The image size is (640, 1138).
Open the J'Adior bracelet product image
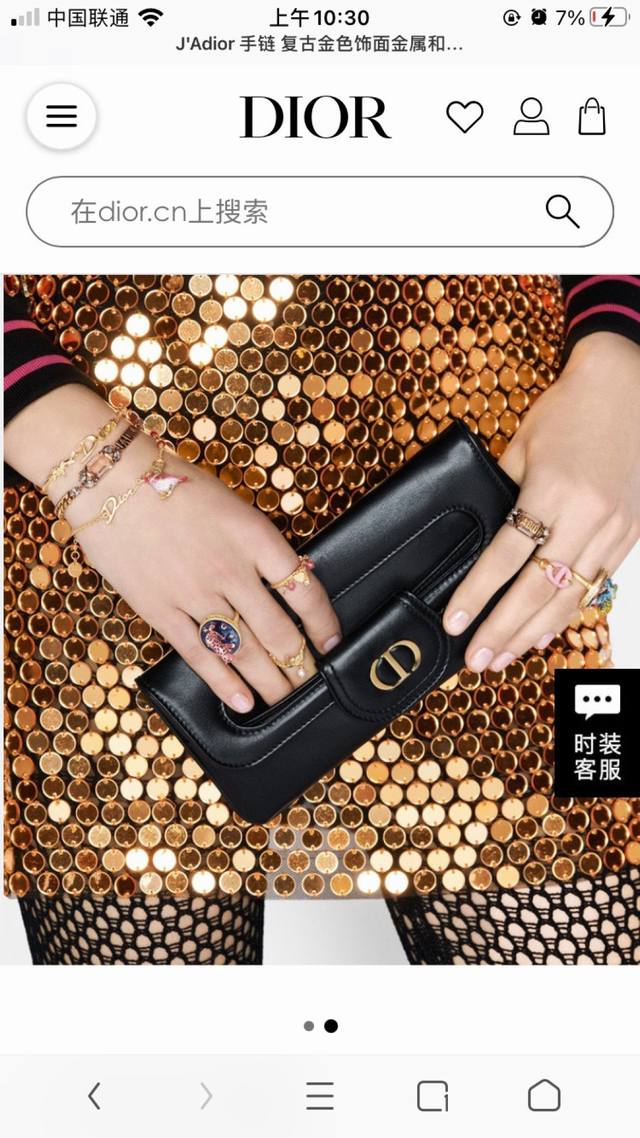point(320,620)
